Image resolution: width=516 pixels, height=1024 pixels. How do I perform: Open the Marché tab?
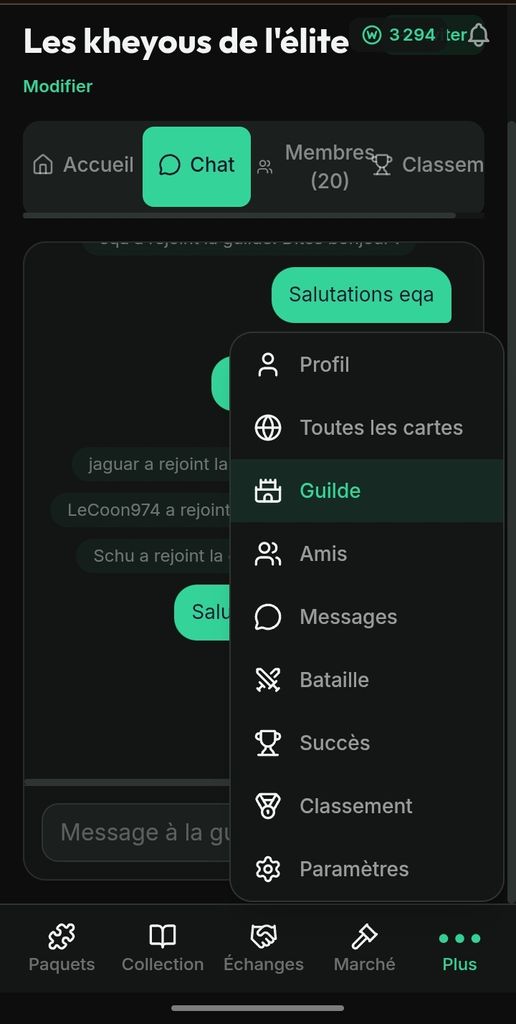point(364,948)
